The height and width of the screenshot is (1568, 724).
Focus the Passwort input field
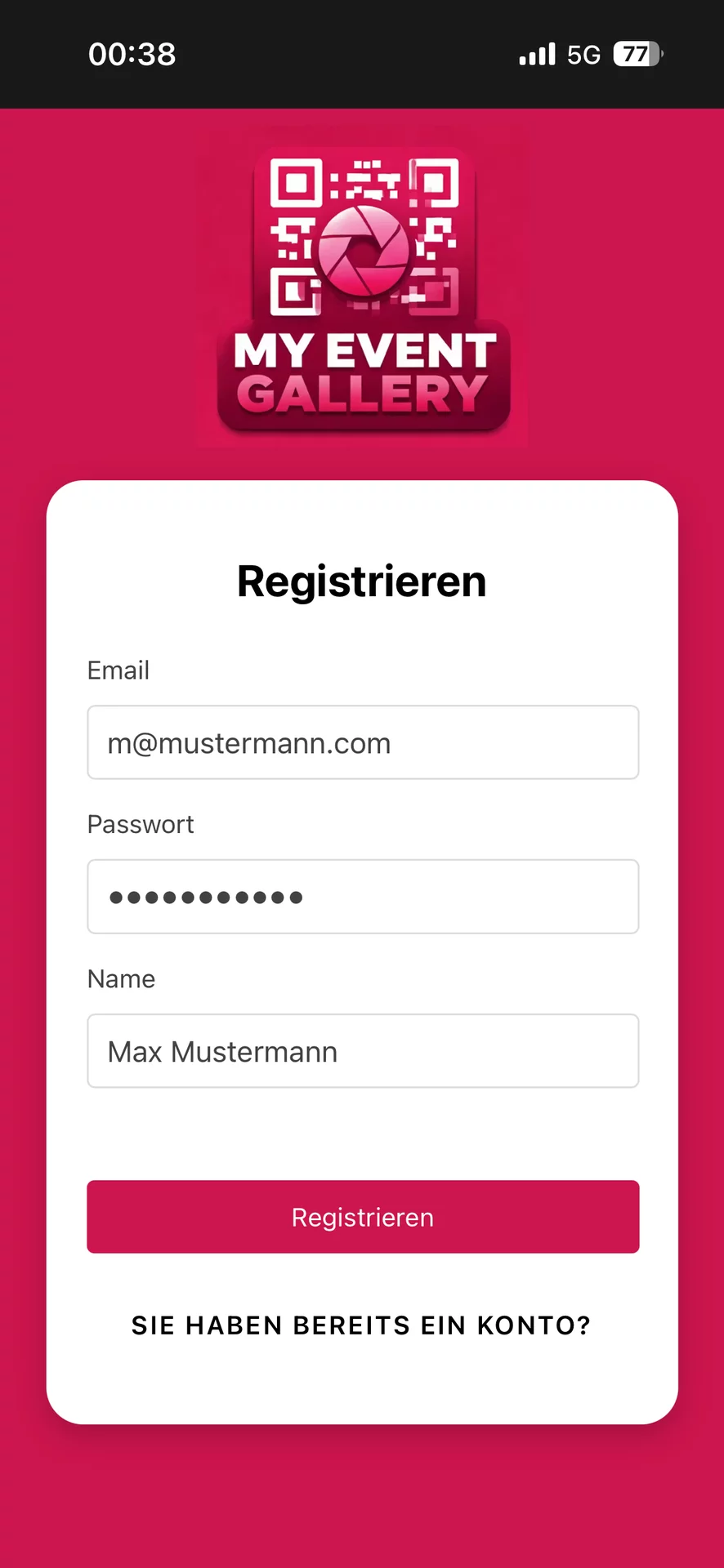click(363, 897)
